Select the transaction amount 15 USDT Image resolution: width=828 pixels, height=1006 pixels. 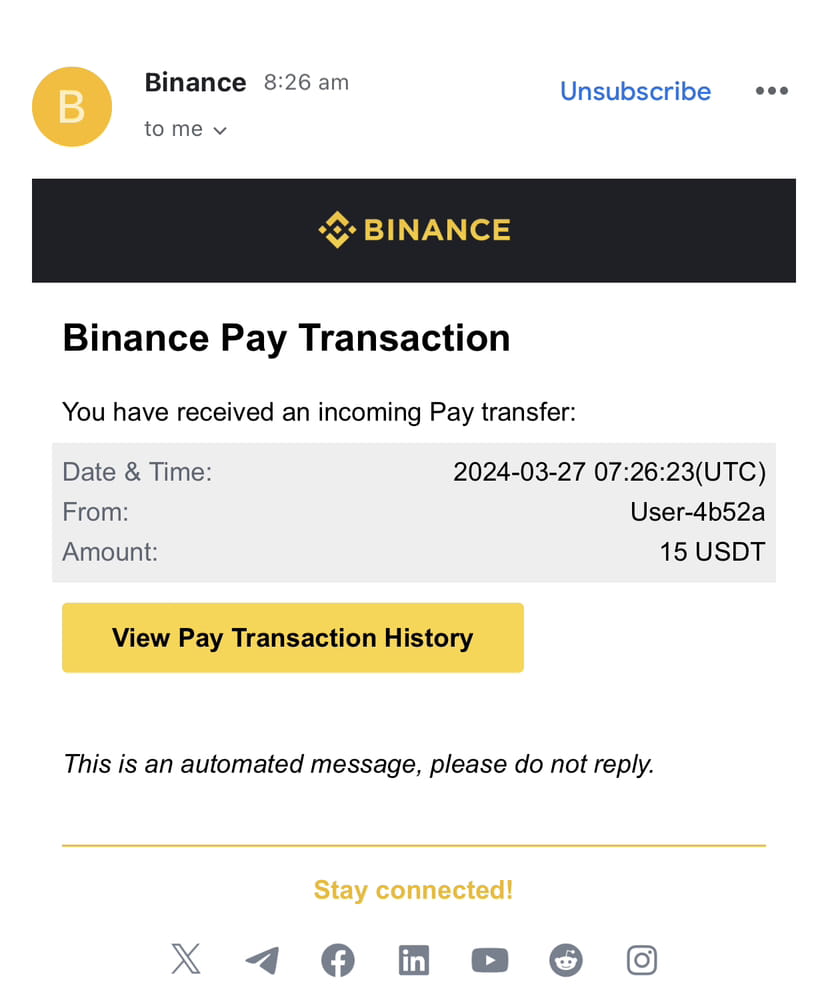click(712, 552)
